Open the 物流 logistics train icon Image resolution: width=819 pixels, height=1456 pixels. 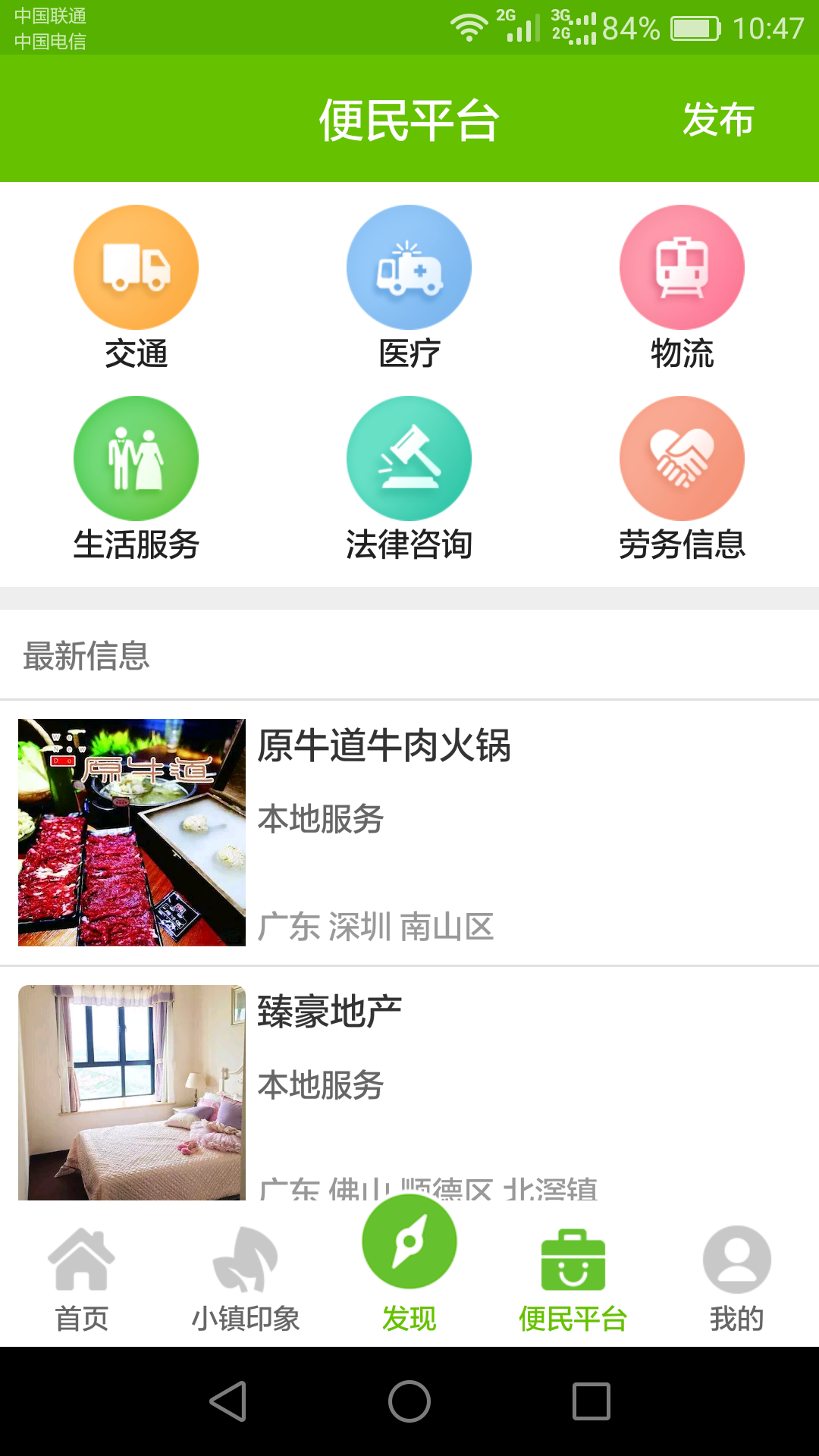(x=681, y=267)
